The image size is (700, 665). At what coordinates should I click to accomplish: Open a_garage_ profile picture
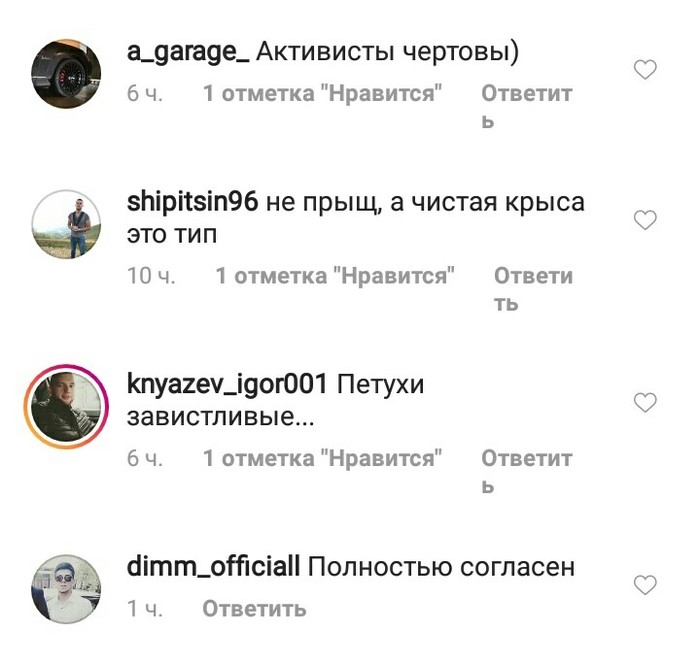[67, 72]
